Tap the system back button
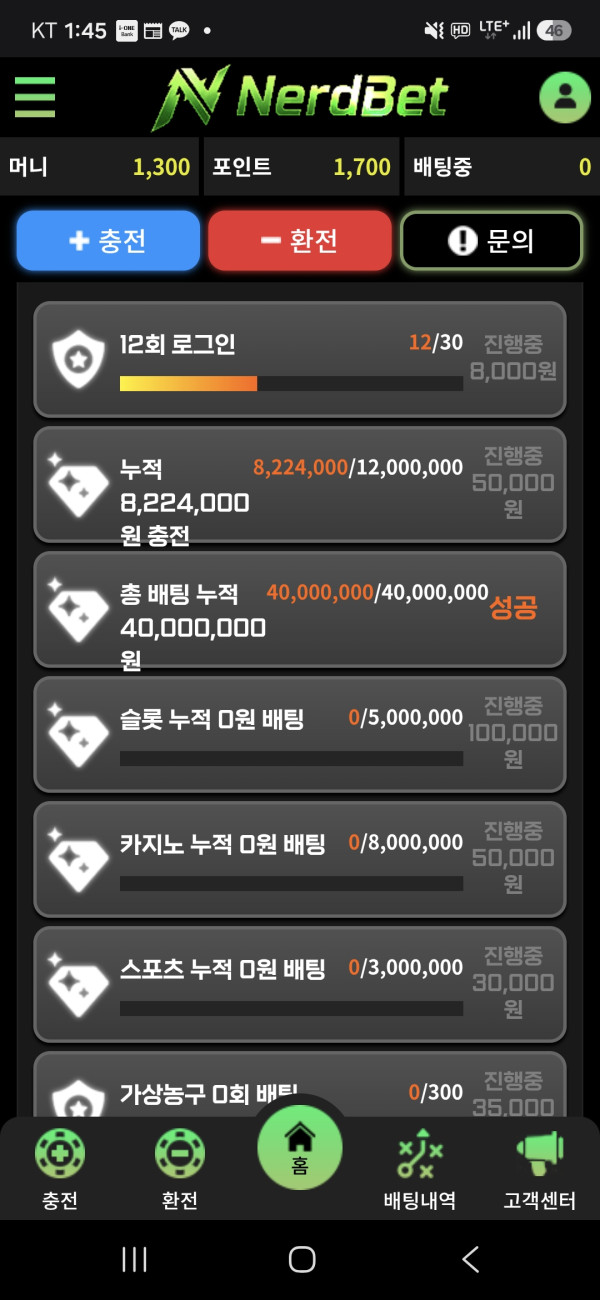Viewport: 600px width, 1300px height. point(470,1259)
